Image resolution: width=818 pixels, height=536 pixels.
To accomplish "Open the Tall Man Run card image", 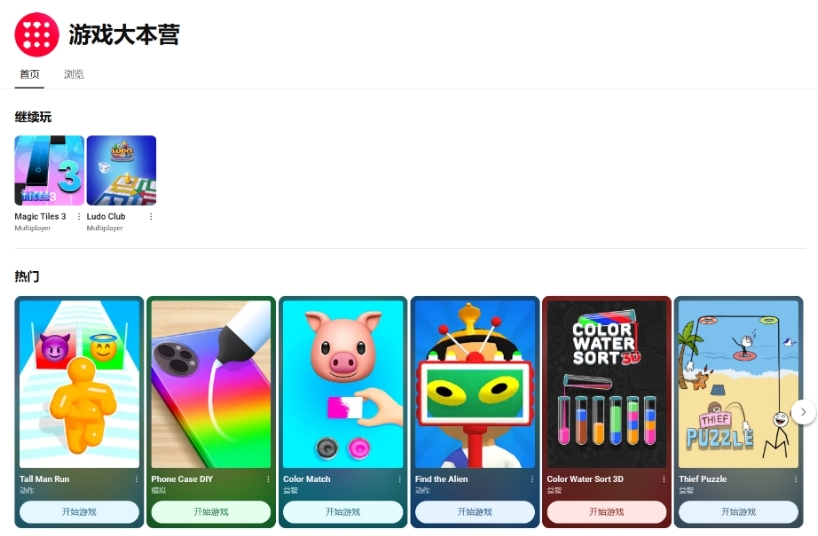I will click(79, 384).
